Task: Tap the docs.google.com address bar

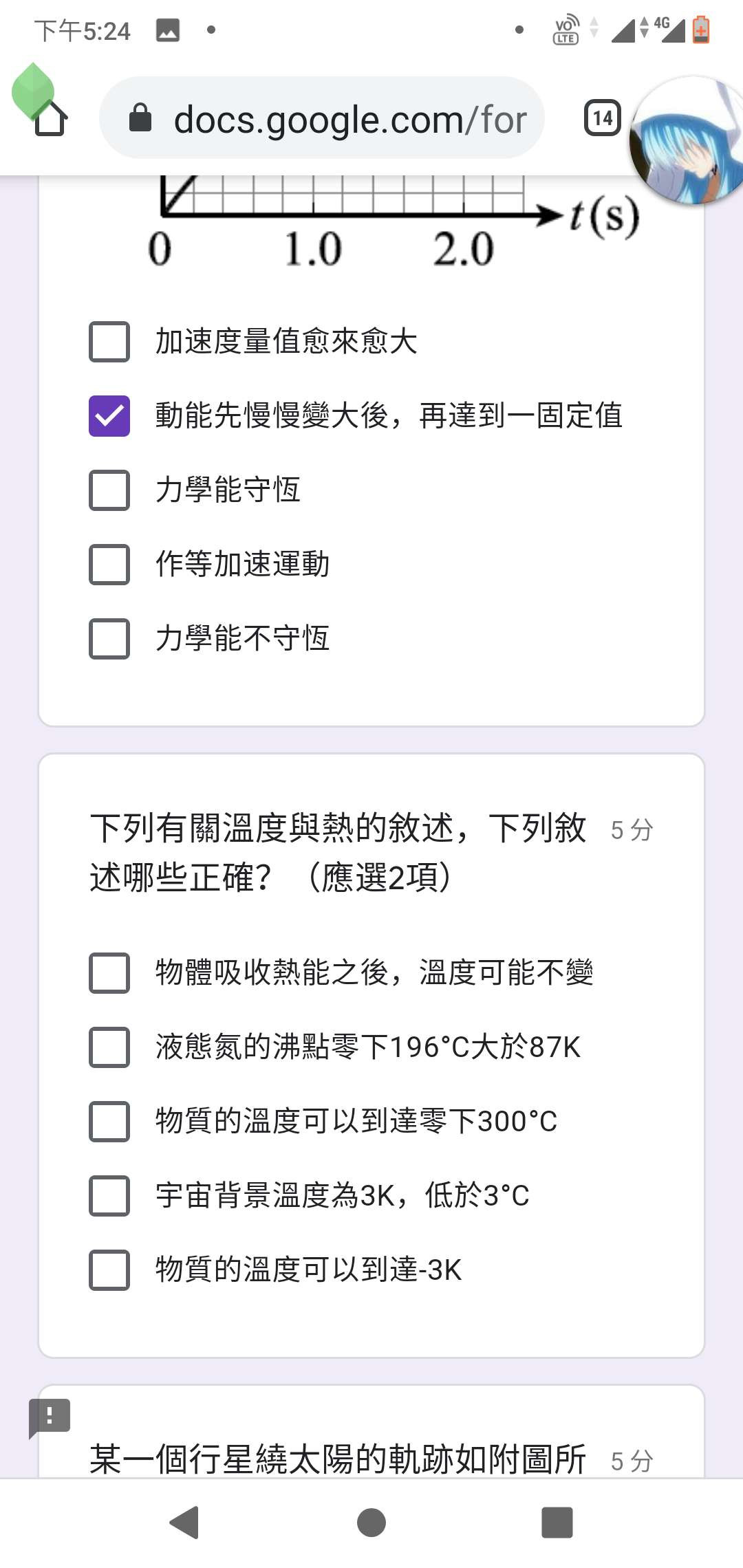Action: point(322,118)
